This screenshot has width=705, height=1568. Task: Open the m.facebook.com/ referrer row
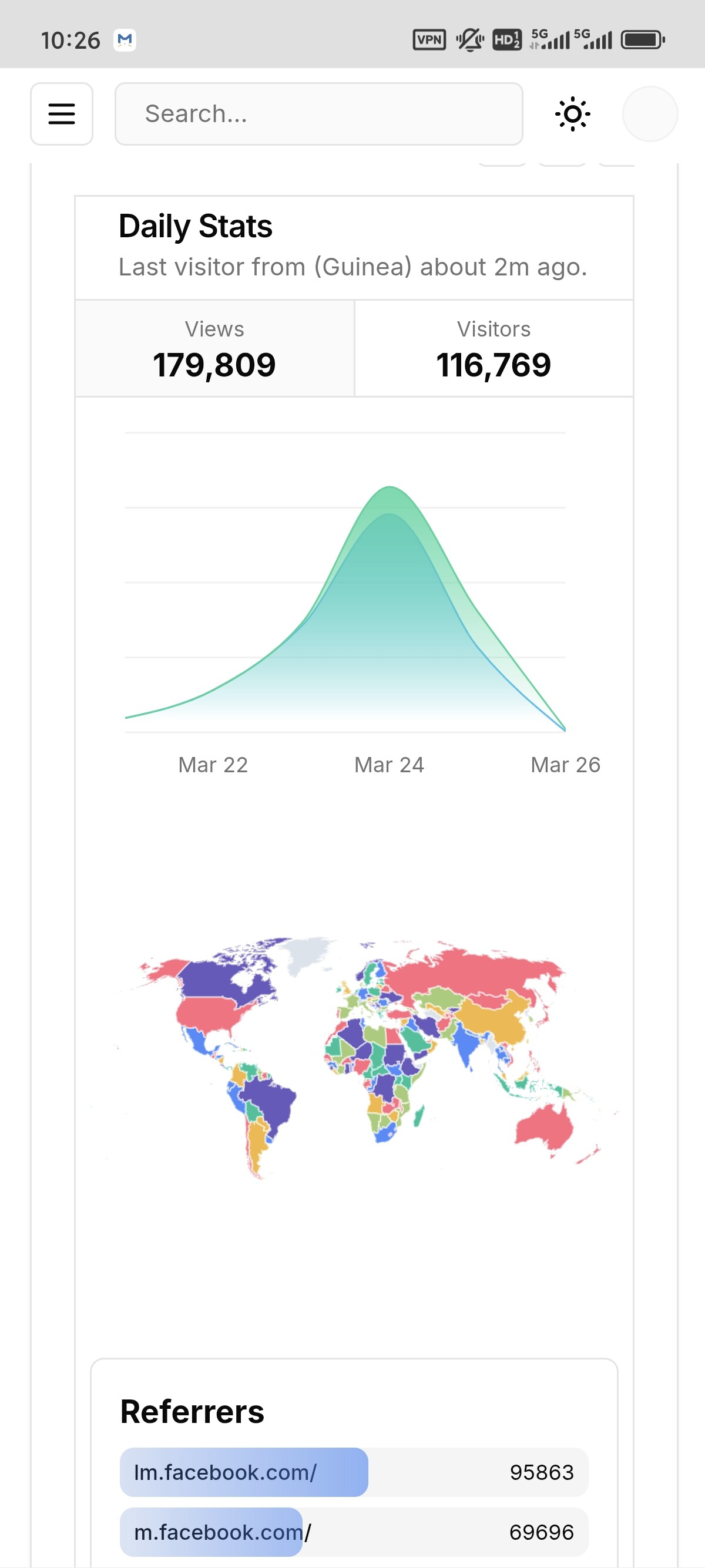353,1532
